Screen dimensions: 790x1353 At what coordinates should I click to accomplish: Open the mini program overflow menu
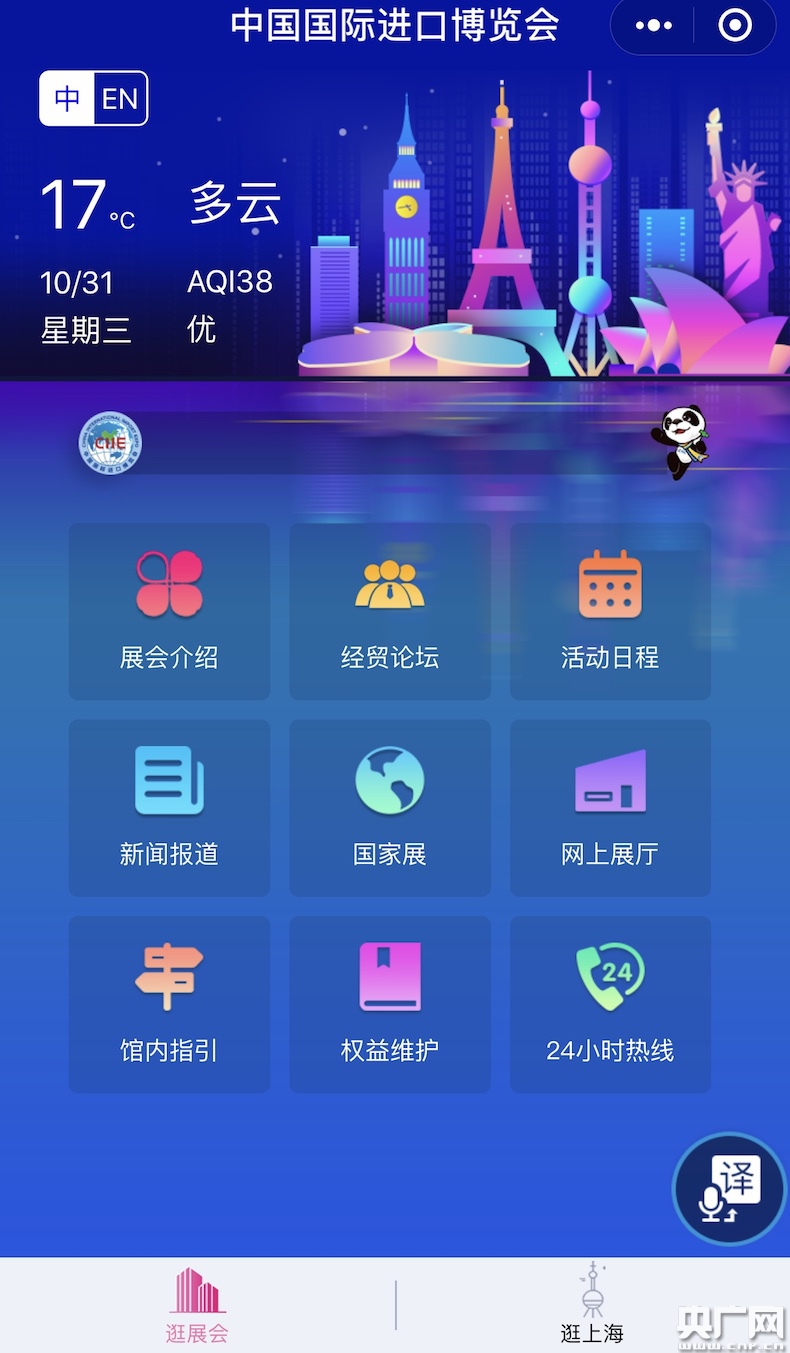pyautogui.click(x=654, y=26)
